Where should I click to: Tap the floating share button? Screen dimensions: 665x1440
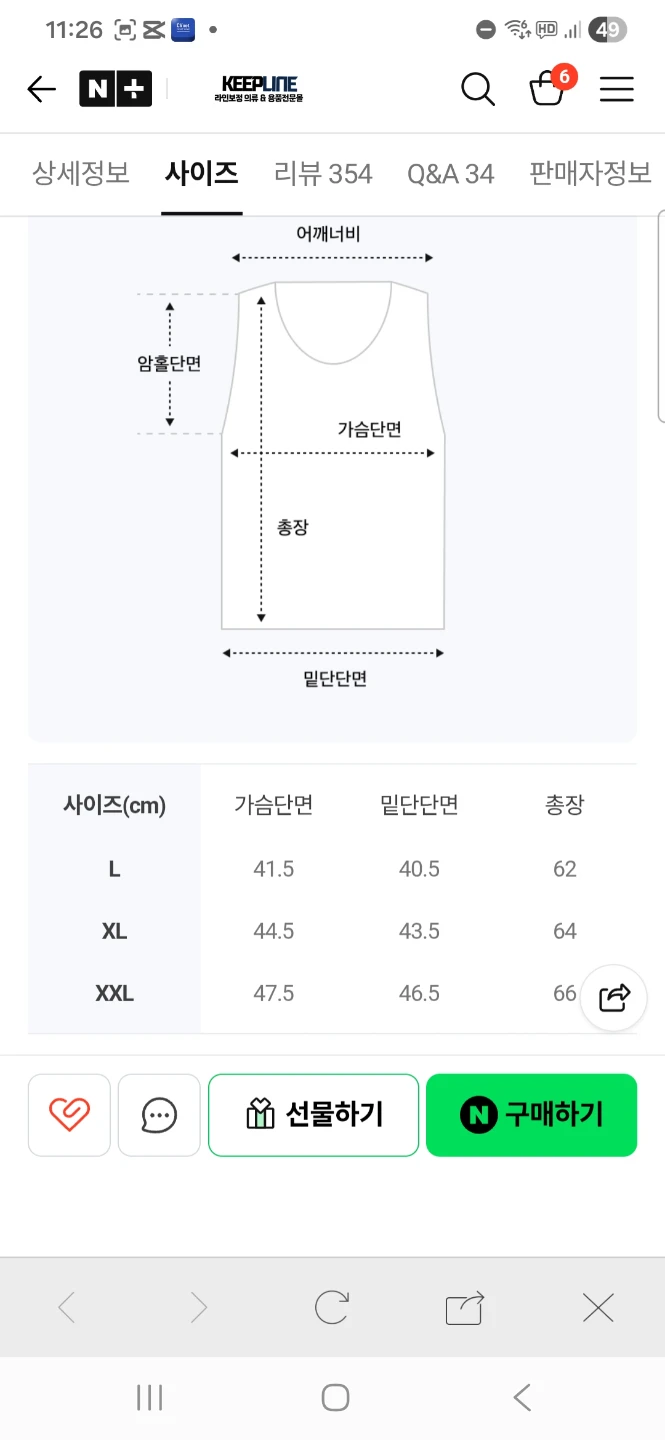coord(614,997)
